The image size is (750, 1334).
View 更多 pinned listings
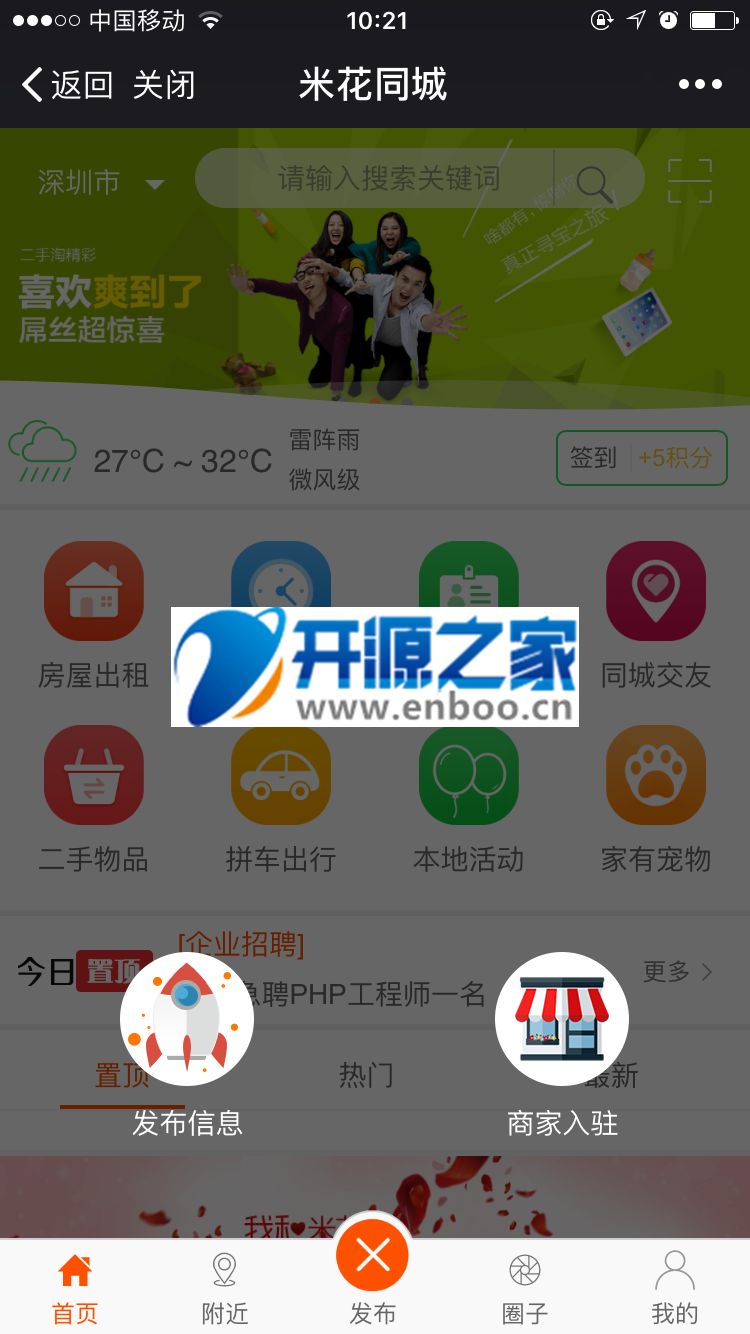pyautogui.click(x=677, y=971)
